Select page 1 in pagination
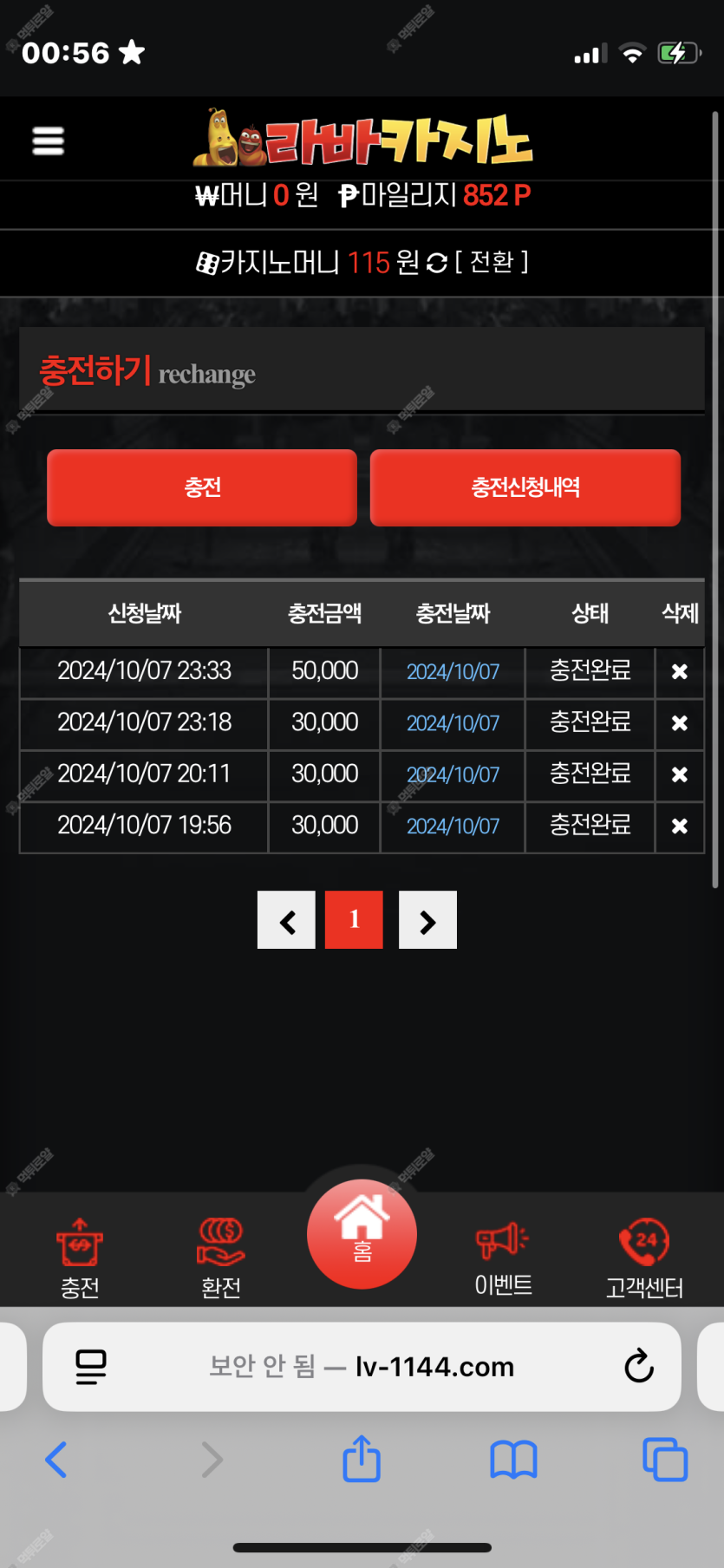This screenshot has height=1568, width=724. pos(354,920)
